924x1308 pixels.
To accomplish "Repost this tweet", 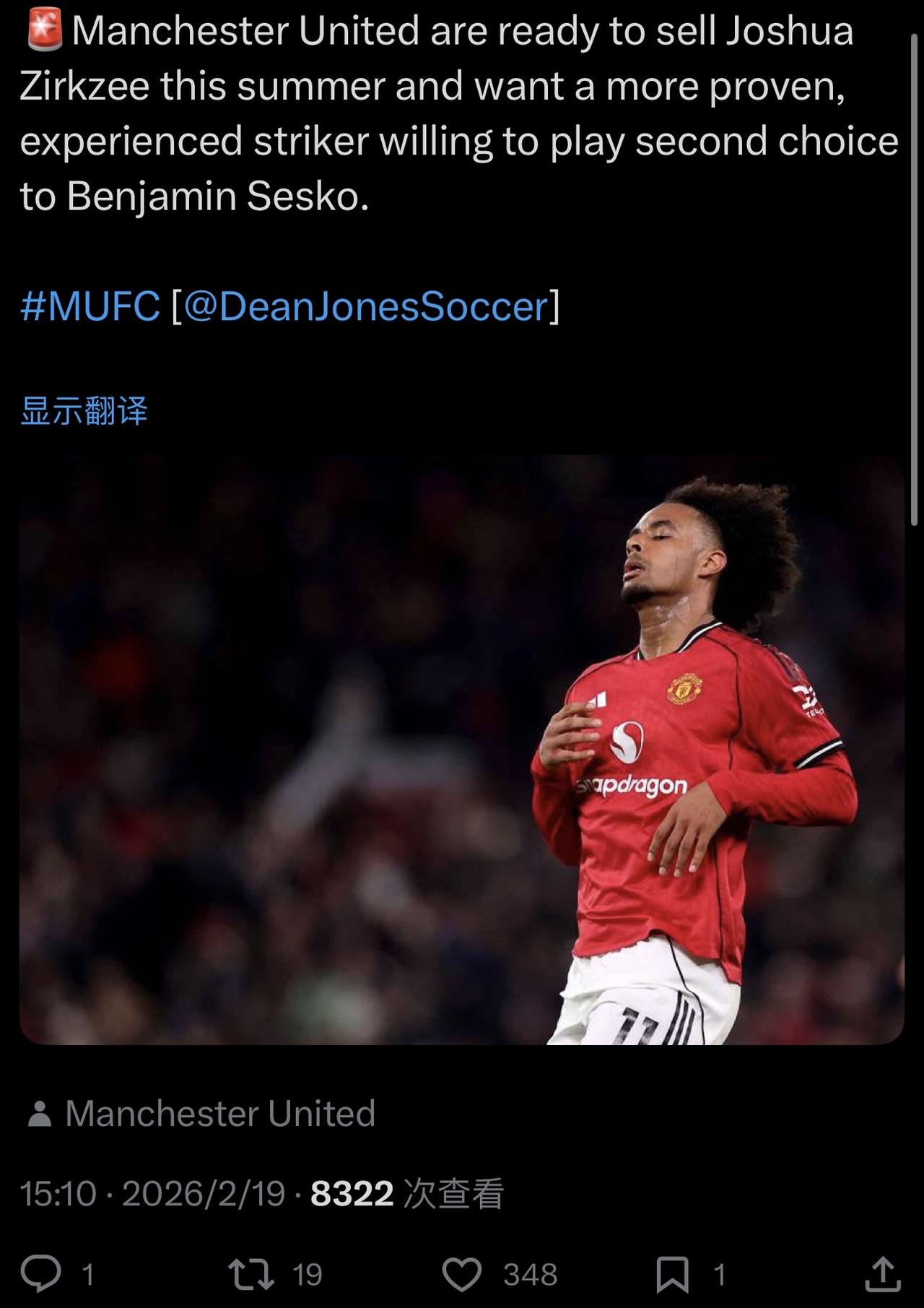I will coord(250,1274).
